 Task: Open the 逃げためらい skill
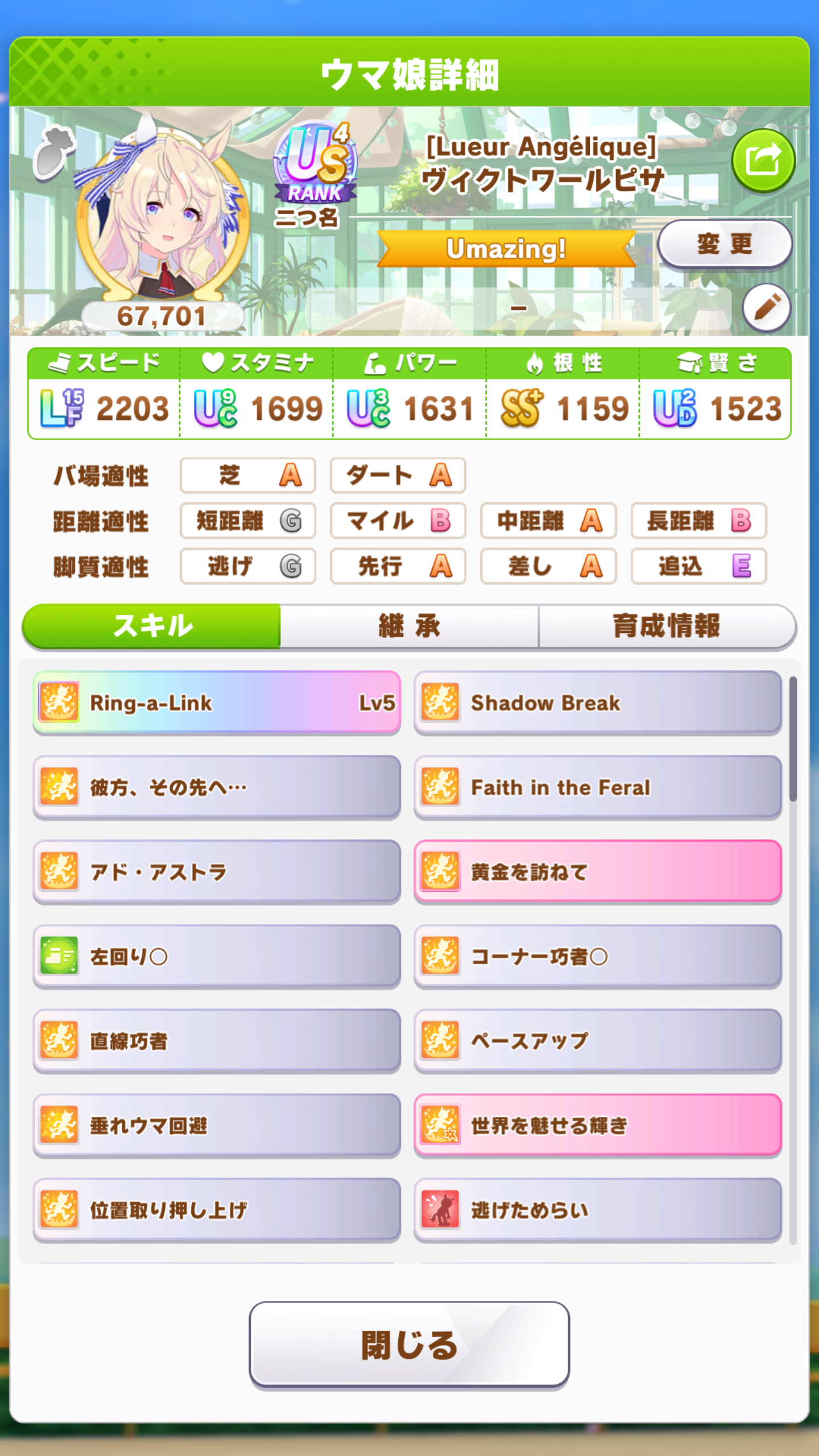[x=598, y=1210]
